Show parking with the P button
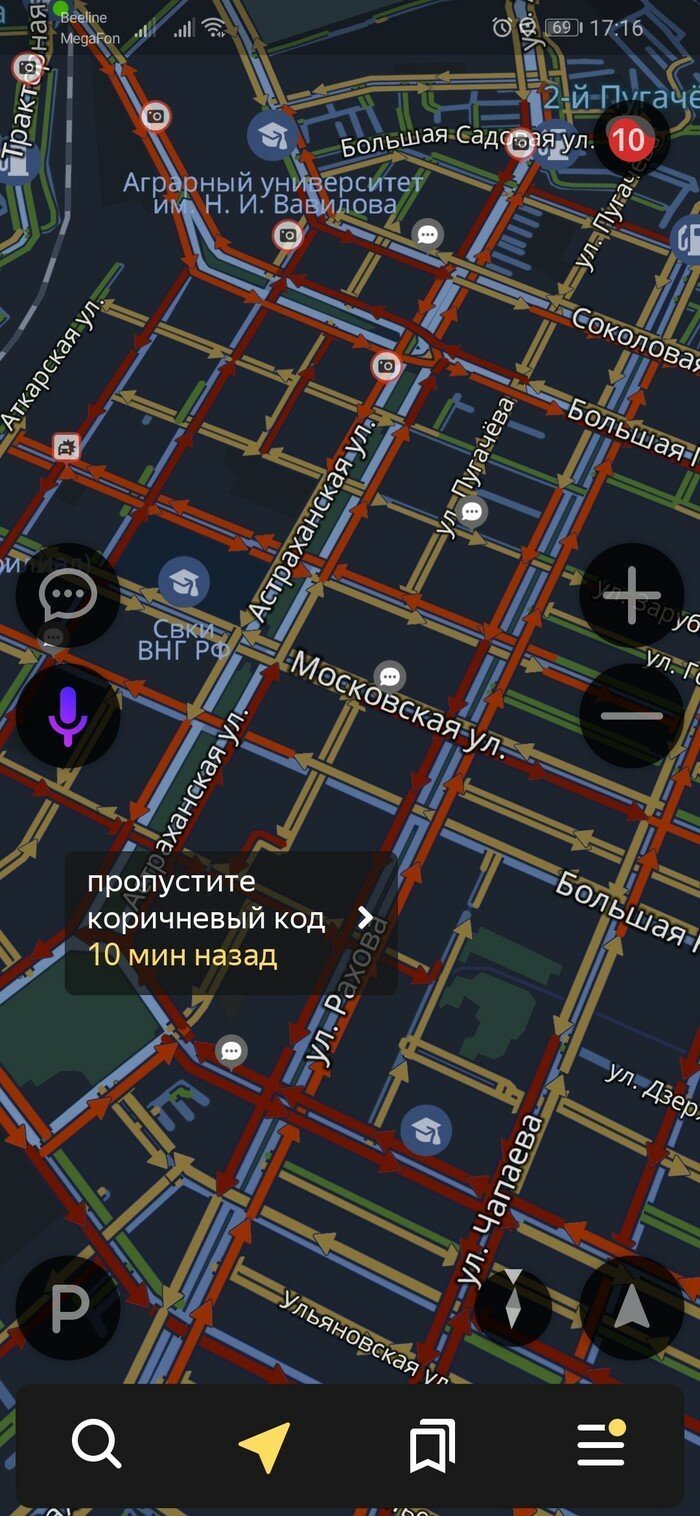The width and height of the screenshot is (700, 1516). (x=68, y=1308)
